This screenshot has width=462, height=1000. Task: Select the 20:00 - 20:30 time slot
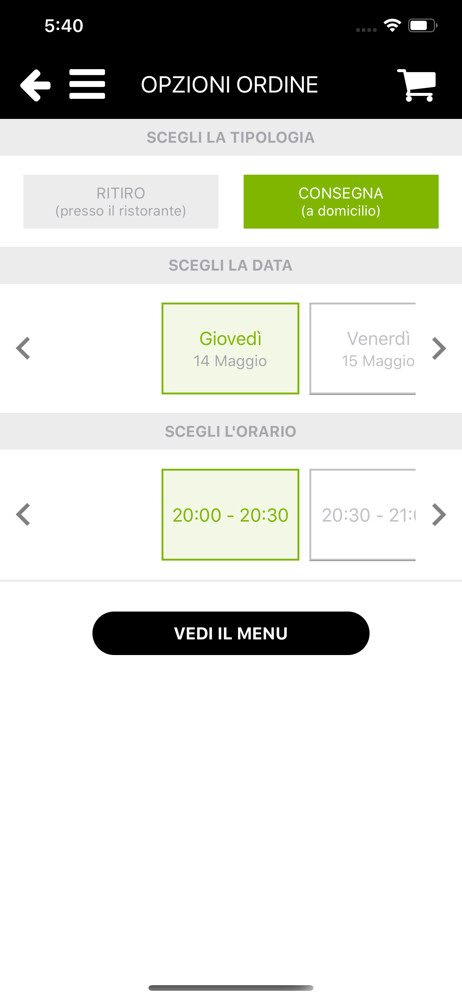tap(230, 515)
